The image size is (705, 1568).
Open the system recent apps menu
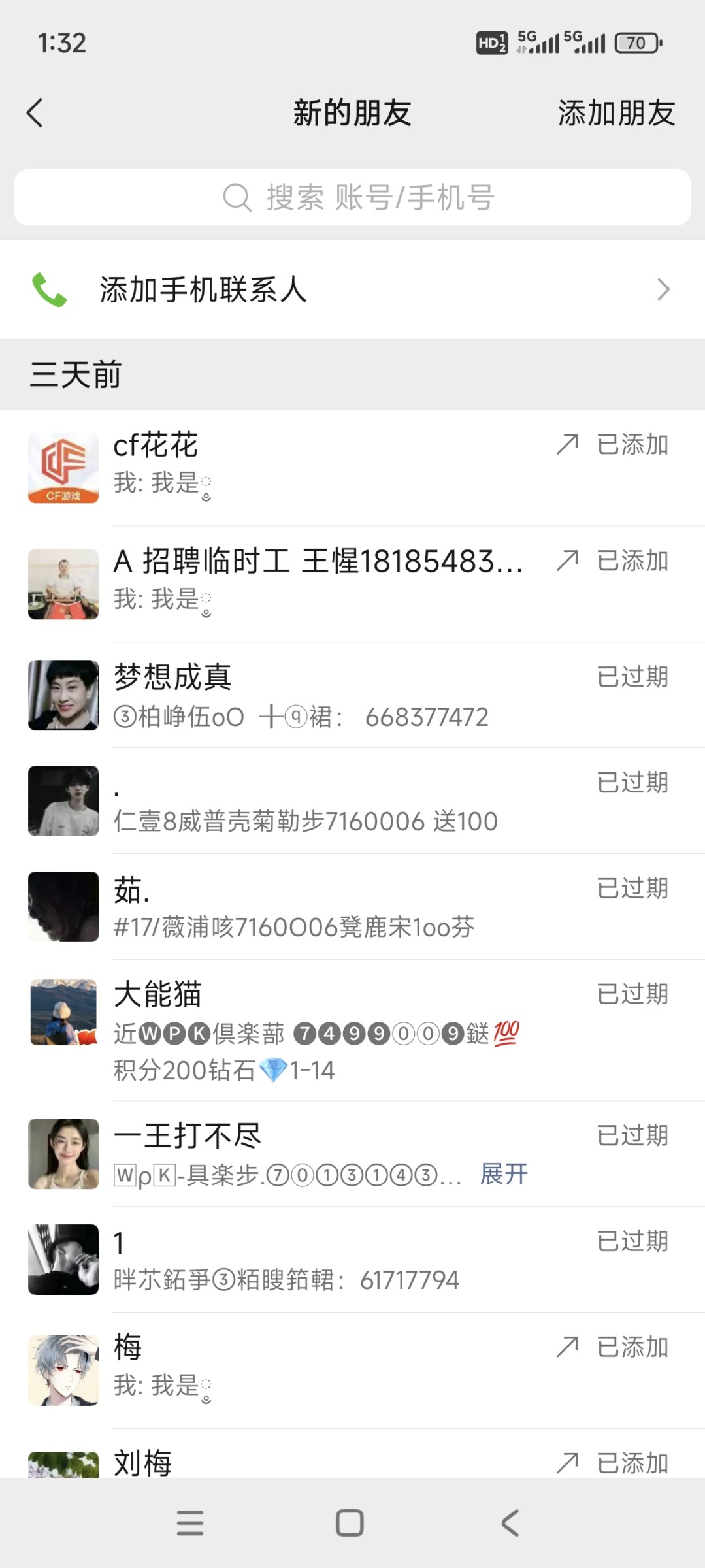(x=190, y=1523)
